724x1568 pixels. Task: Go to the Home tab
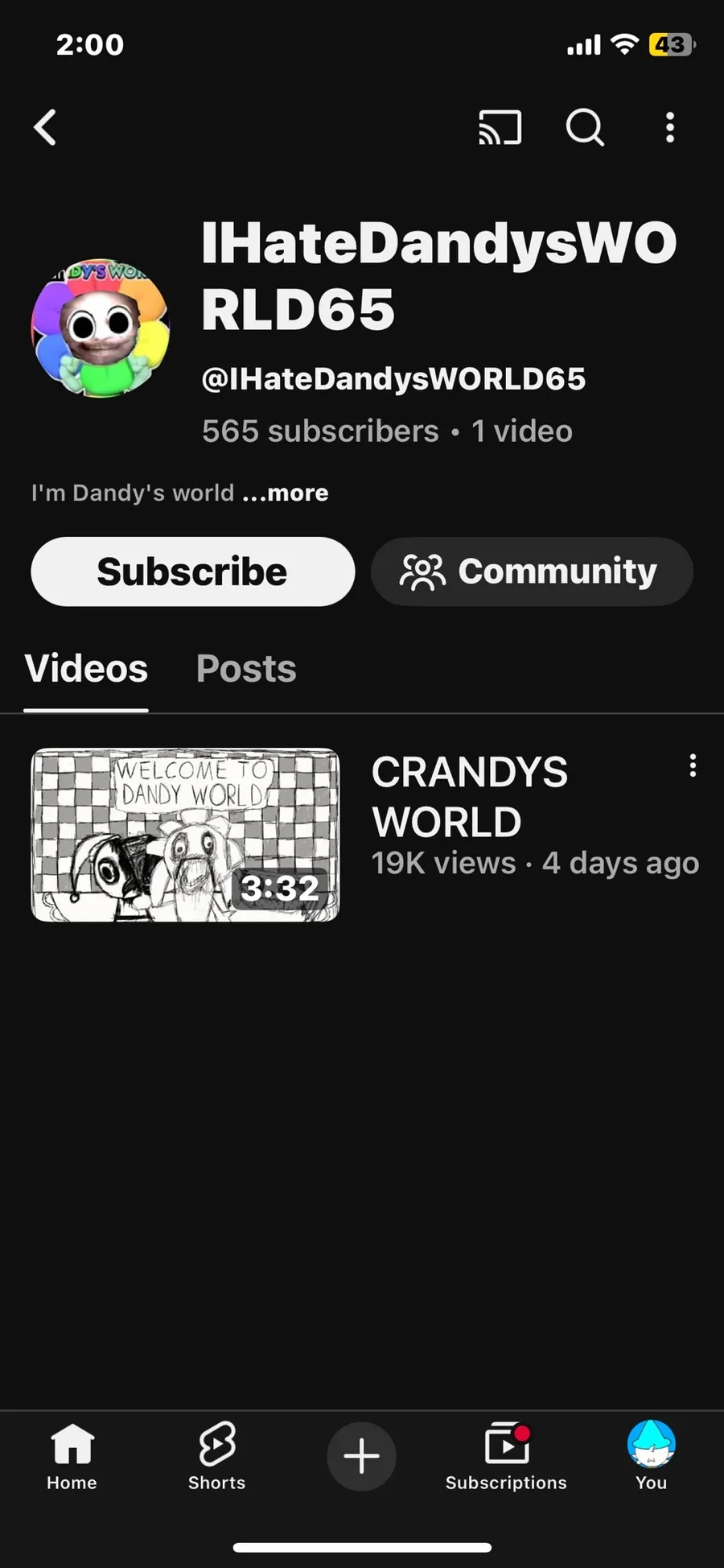[x=72, y=1455]
